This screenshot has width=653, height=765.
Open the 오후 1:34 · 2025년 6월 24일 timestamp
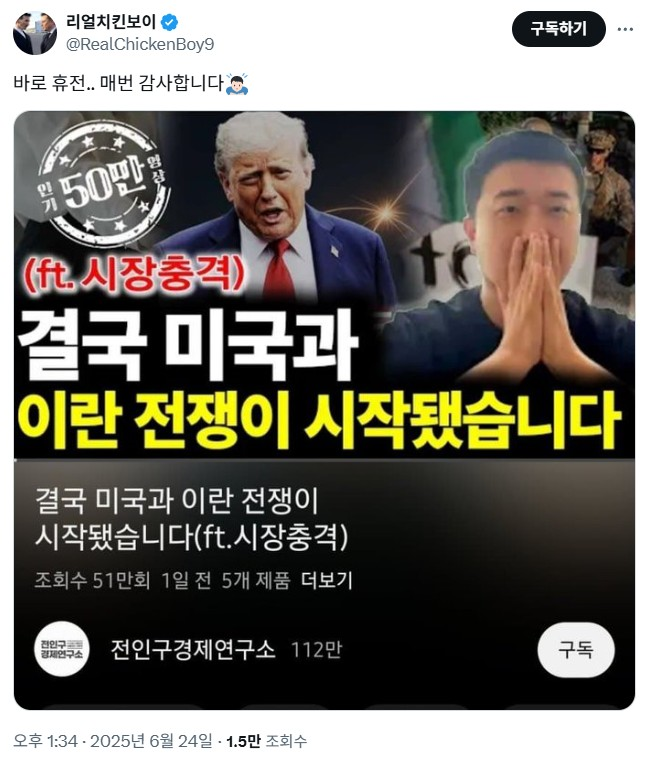point(113,741)
